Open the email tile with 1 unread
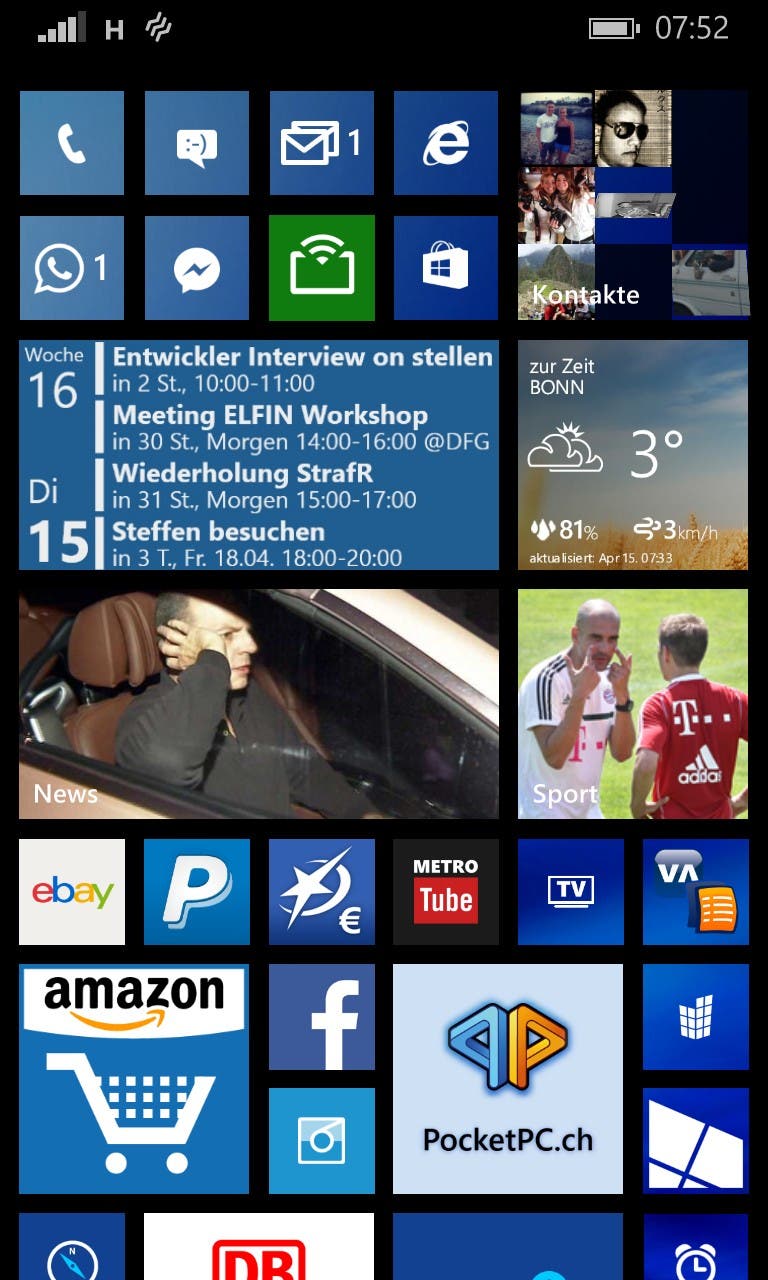Screen dimensions: 768x1280 pyautogui.click(x=322, y=143)
